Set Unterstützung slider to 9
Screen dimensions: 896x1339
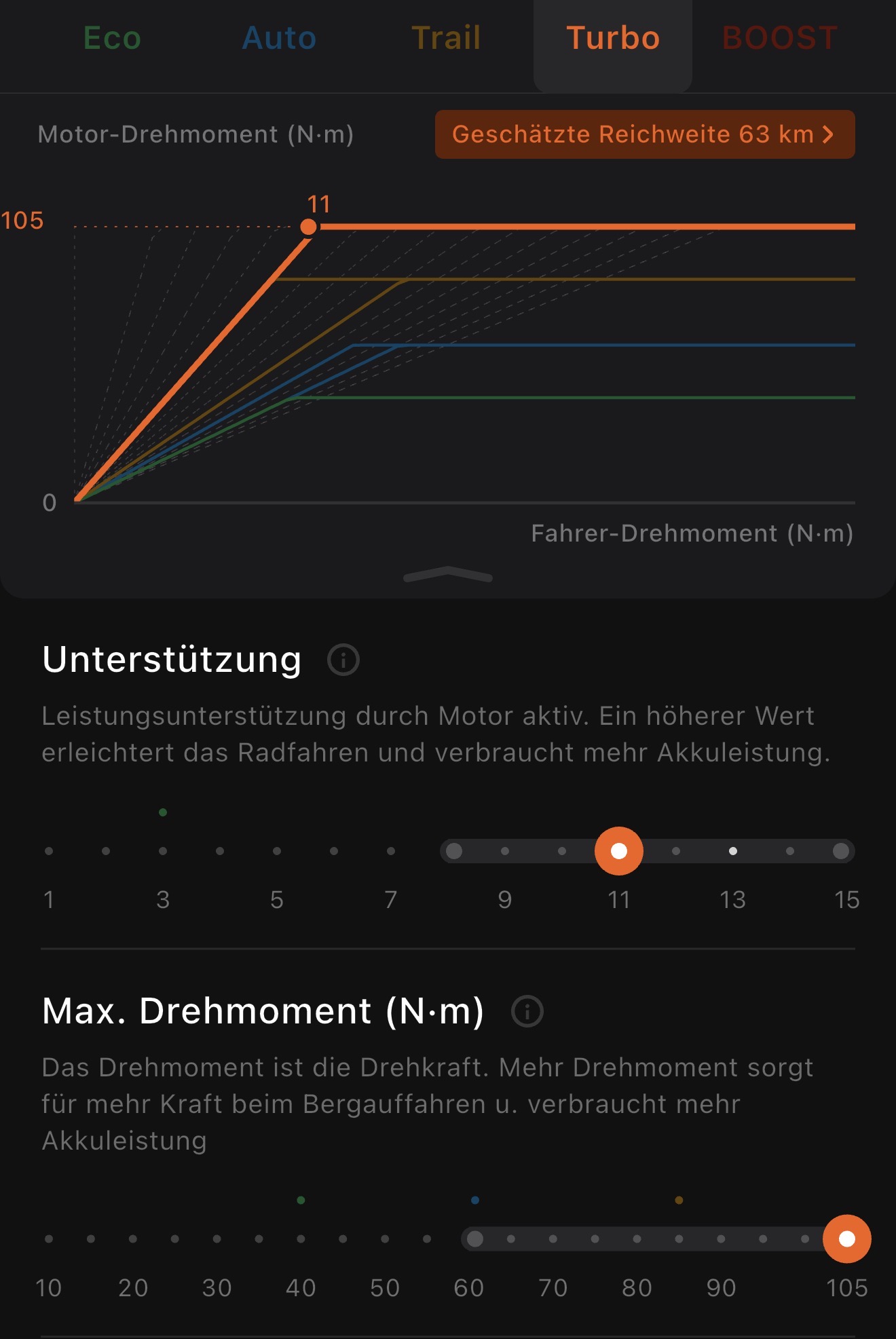click(505, 851)
